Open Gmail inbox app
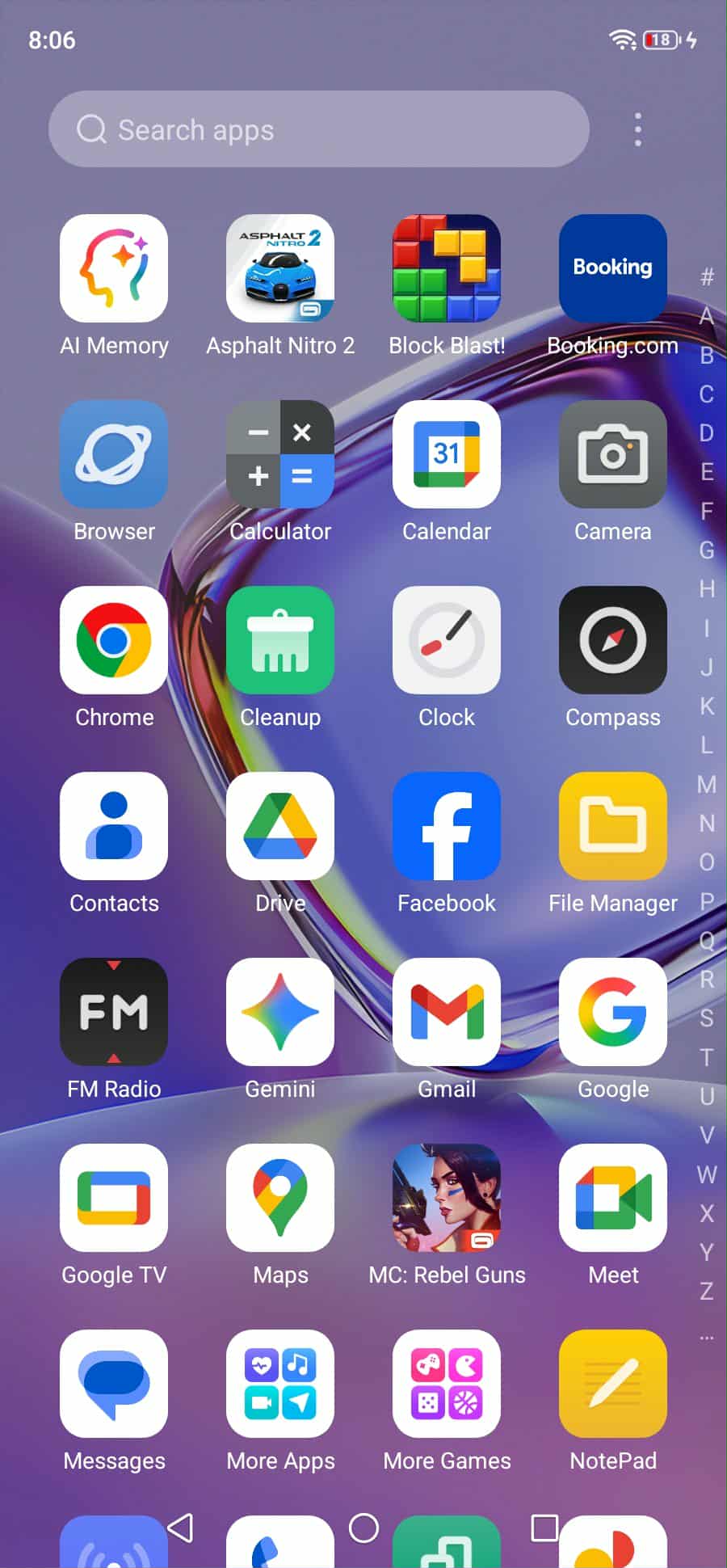This screenshot has height=1568, width=727. [x=447, y=1012]
